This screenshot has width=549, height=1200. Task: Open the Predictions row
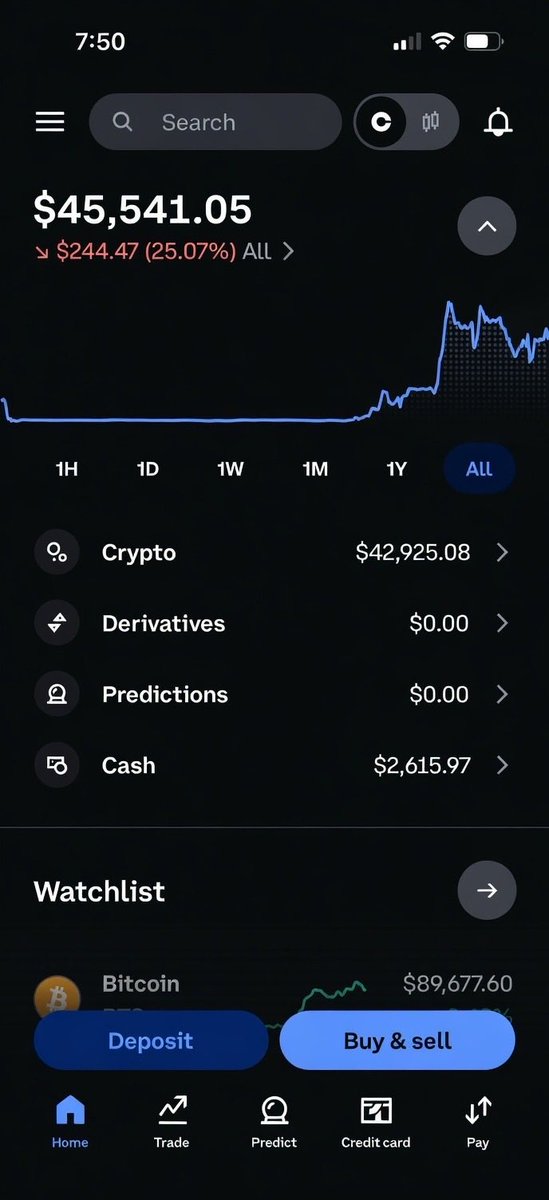tap(274, 694)
